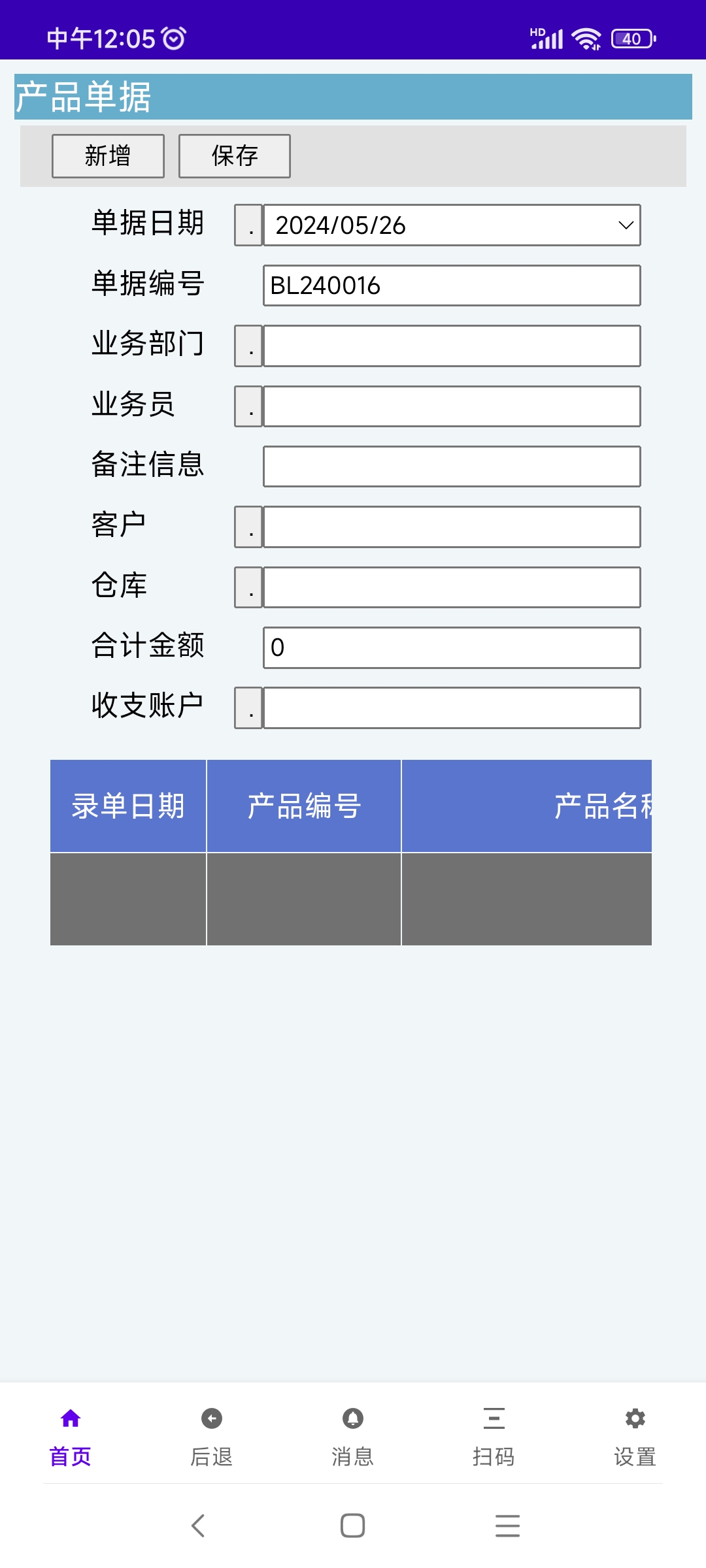
Task: Focus the 业务部门 input field
Action: pos(452,346)
